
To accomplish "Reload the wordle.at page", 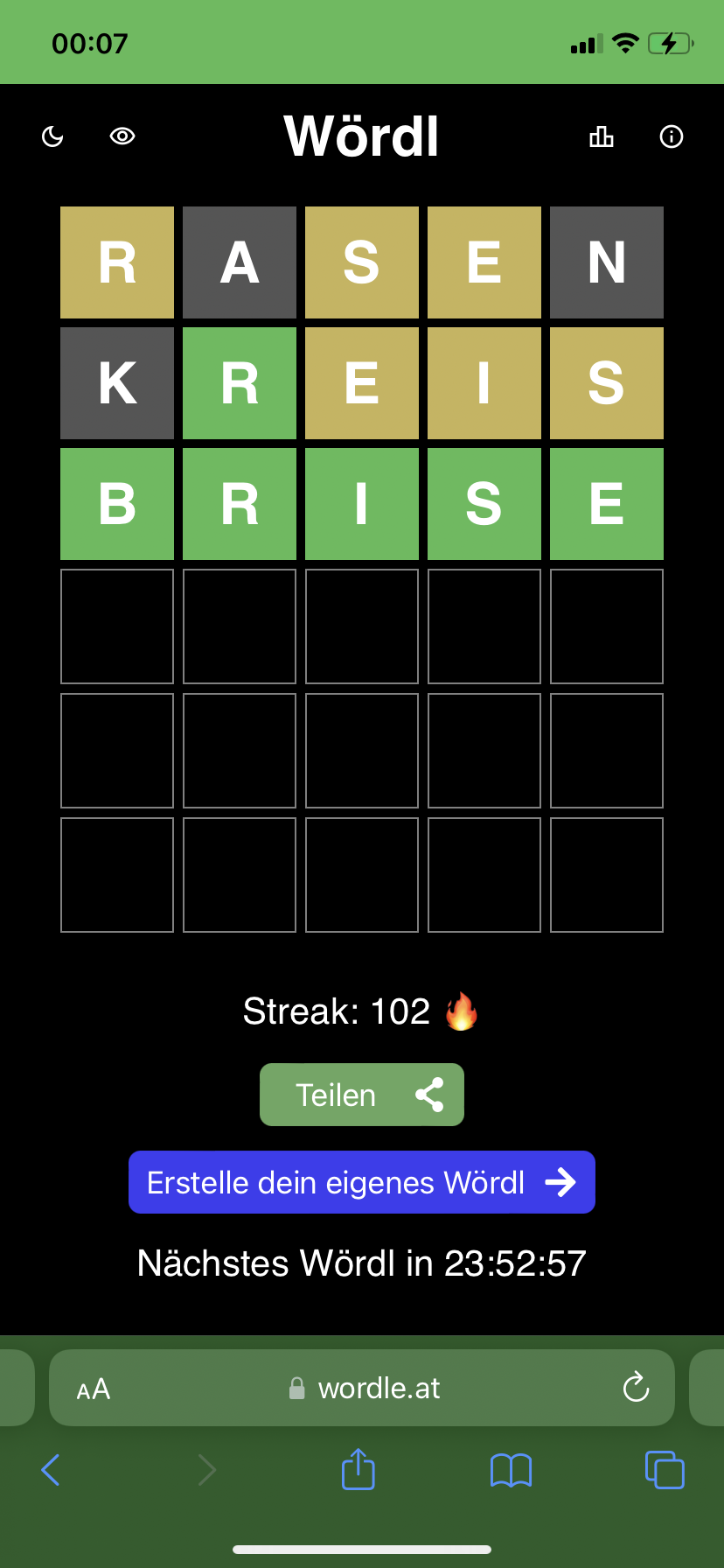I will (636, 1388).
